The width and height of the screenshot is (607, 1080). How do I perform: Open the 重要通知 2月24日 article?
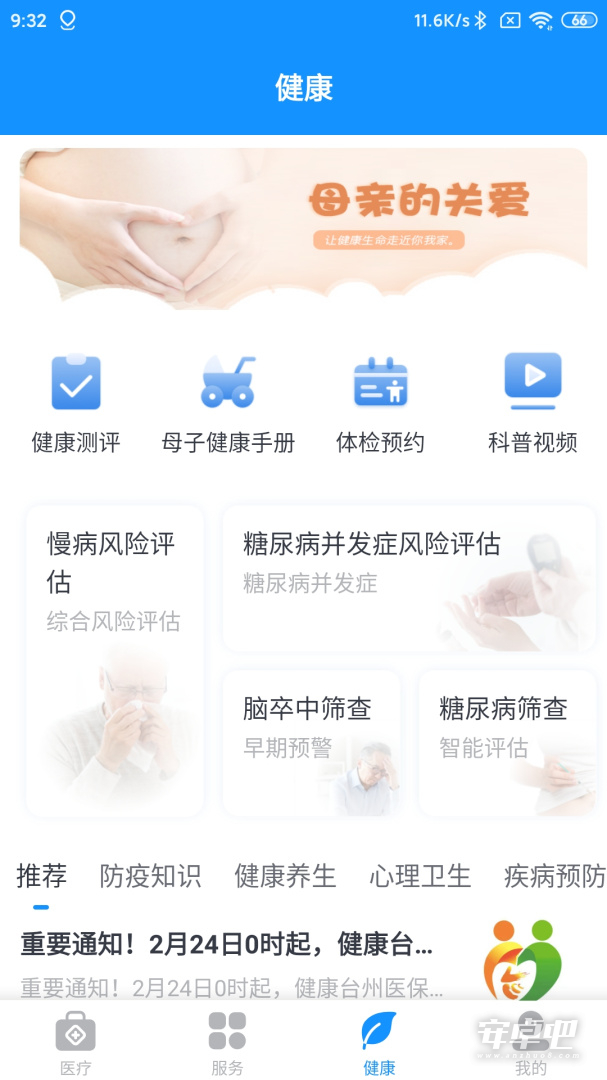(303, 961)
